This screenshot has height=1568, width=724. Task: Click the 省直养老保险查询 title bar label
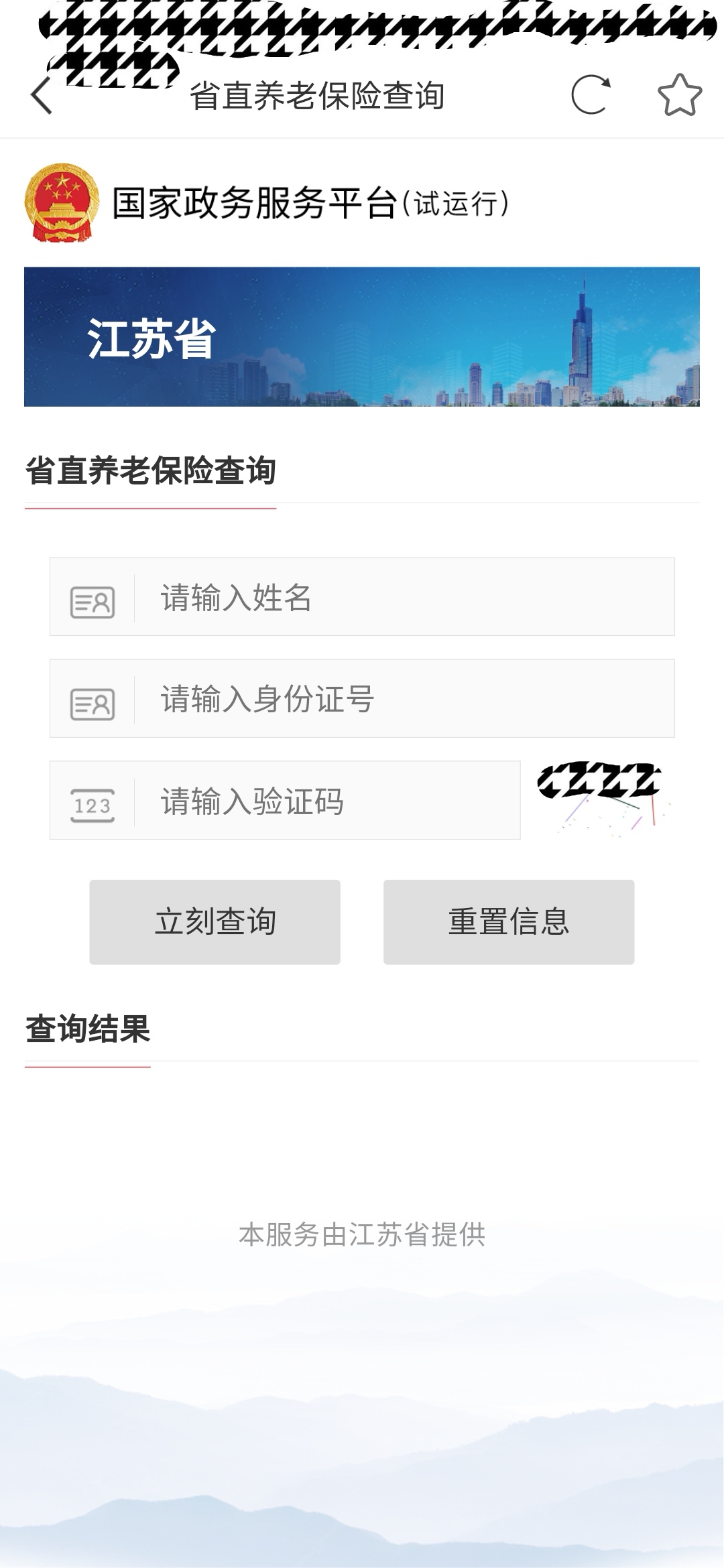(320, 95)
